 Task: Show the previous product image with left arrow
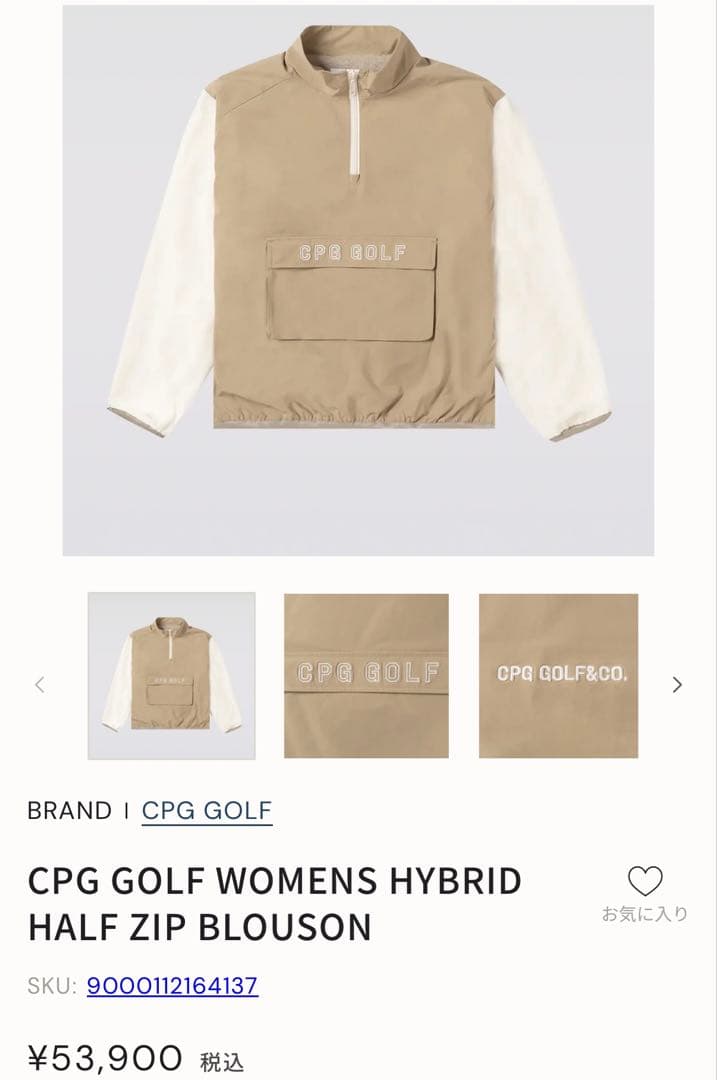(40, 685)
